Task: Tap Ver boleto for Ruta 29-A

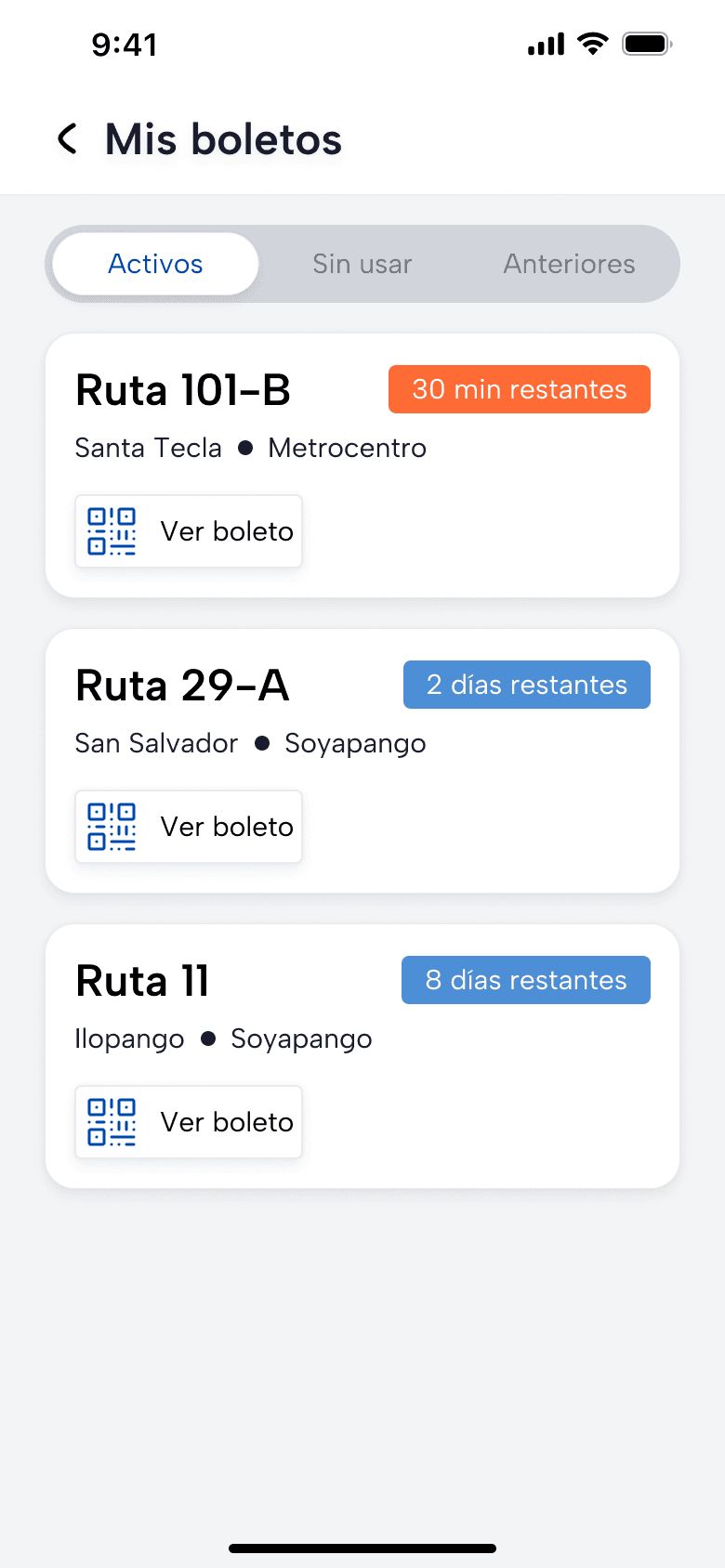Action: coord(226,826)
